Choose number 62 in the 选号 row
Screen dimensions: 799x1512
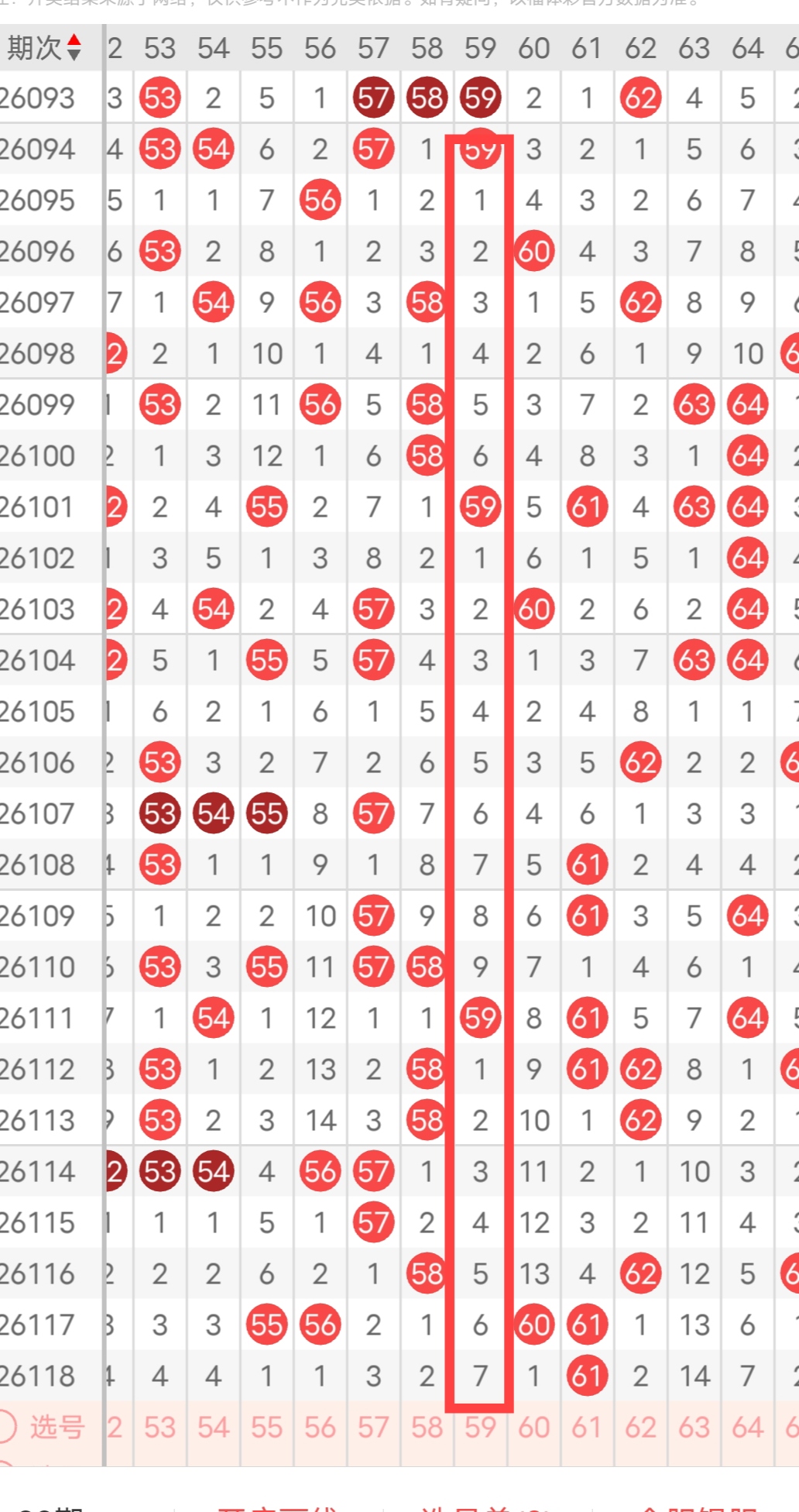[x=640, y=1427]
